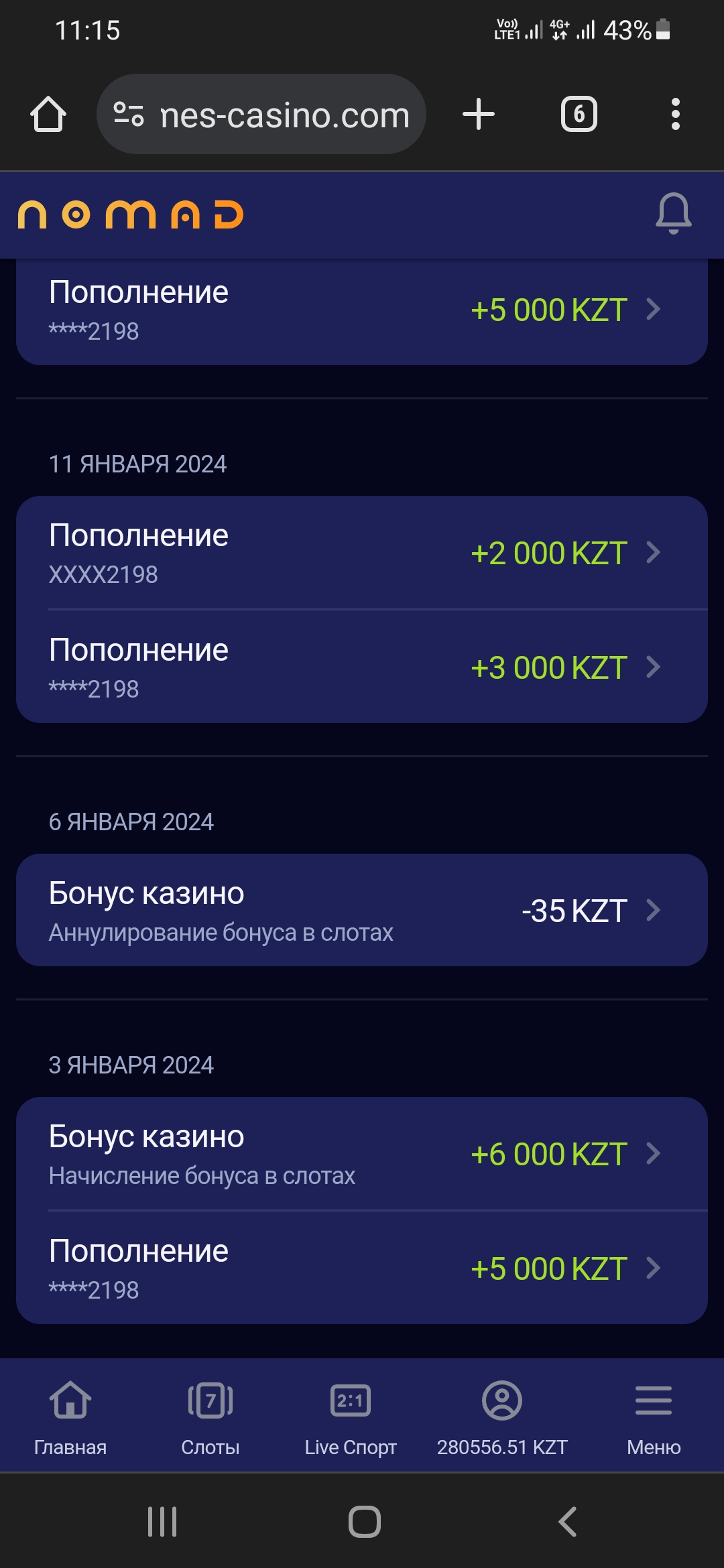Open the browser home page
The image size is (724, 1568).
click(48, 114)
